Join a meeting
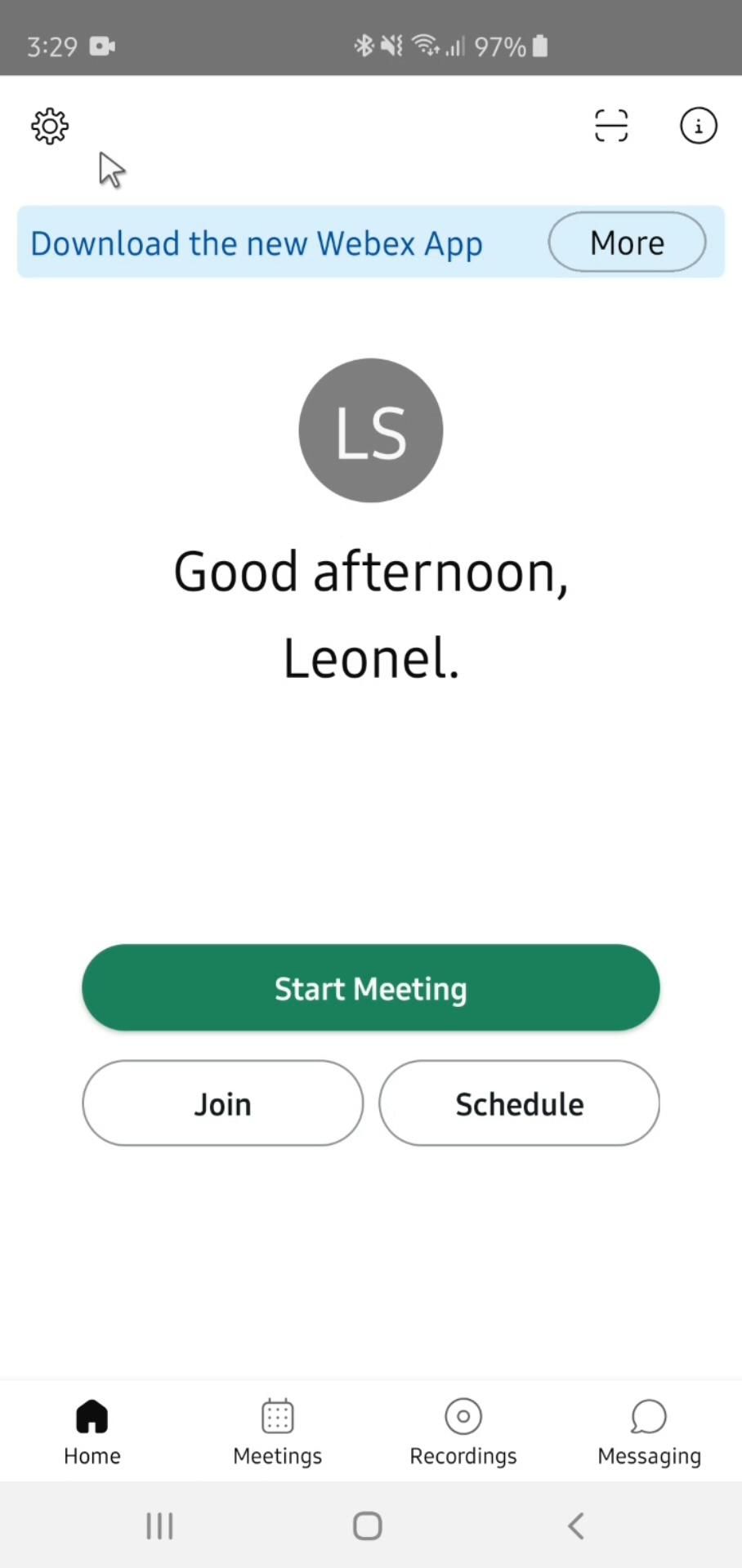Screen dimensions: 742x1568 222,1103
